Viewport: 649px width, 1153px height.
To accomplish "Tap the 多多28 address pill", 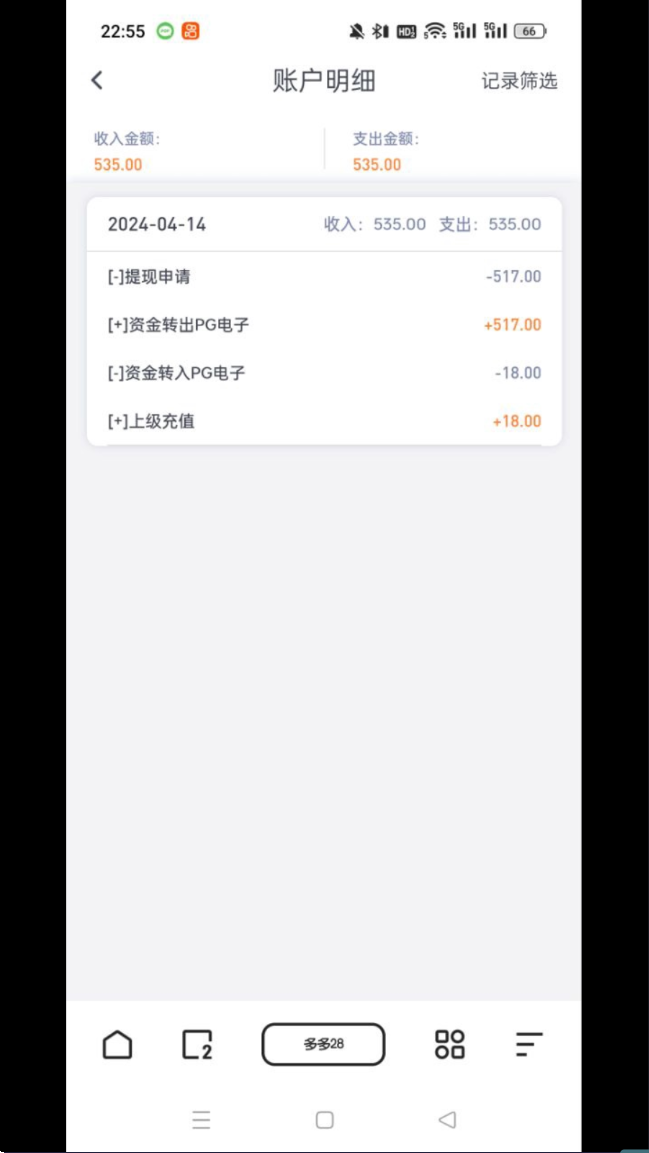I will (323, 1044).
